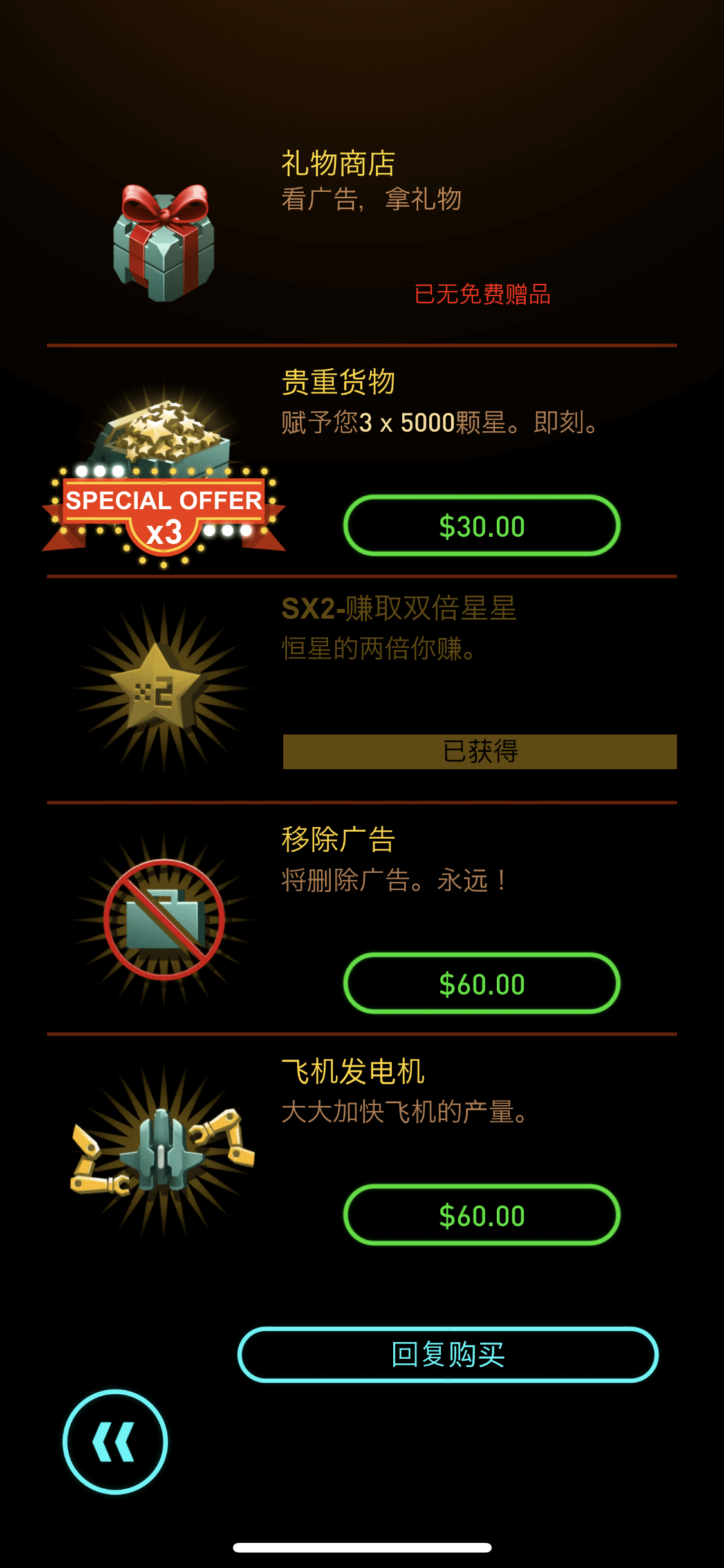Buy the 贵重货物 star pack for $30.00
724x1568 pixels.
481,526
